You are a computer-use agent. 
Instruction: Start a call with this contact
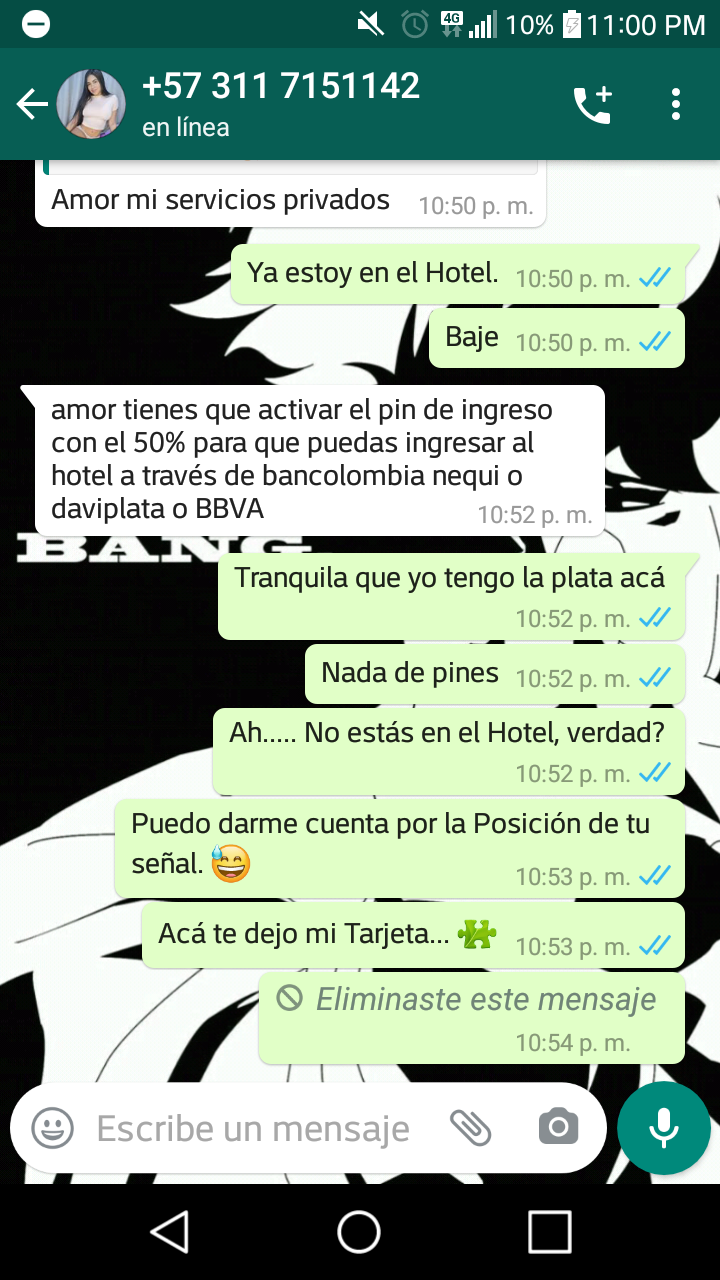point(592,104)
